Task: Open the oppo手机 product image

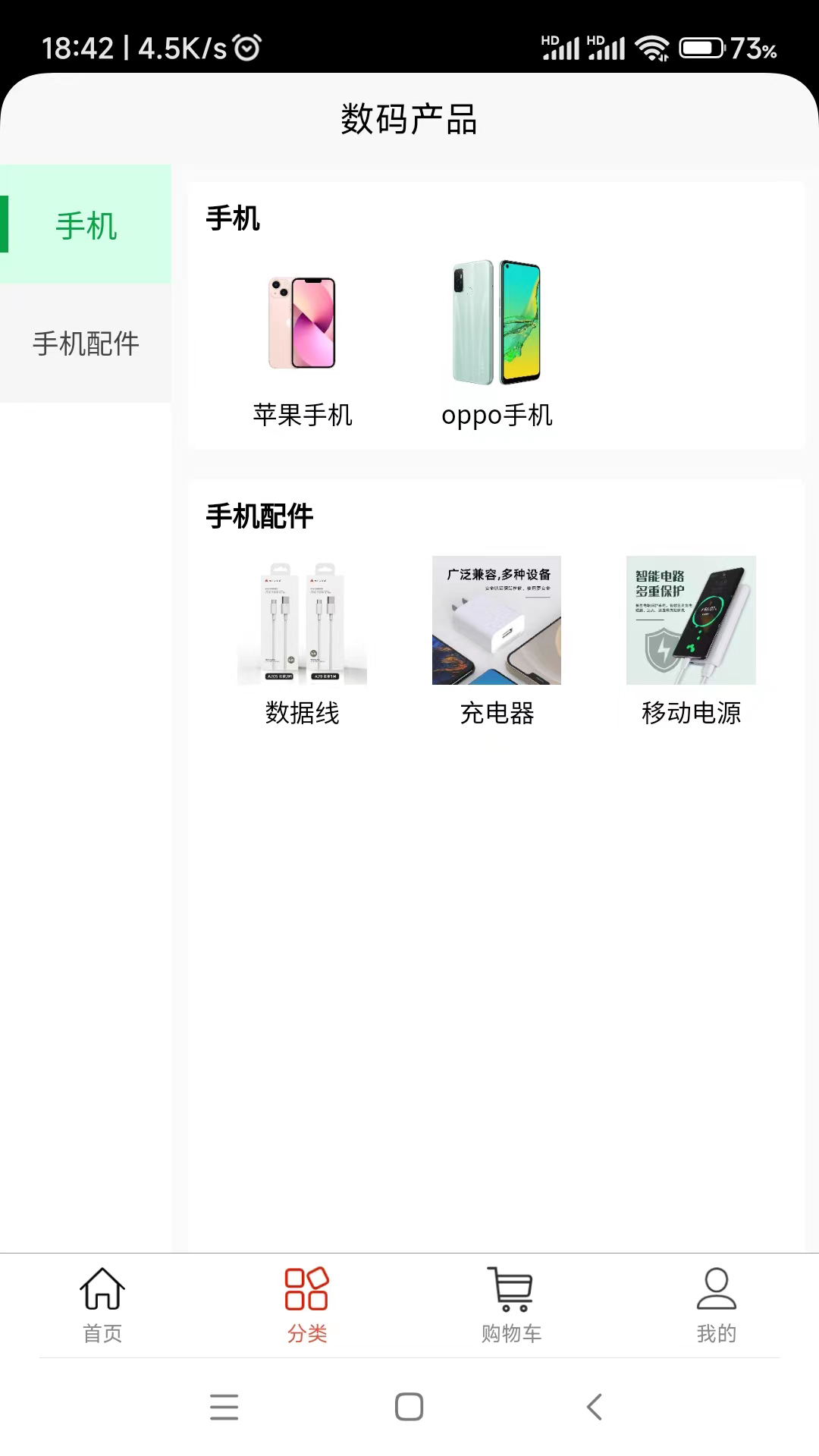Action: [496, 322]
